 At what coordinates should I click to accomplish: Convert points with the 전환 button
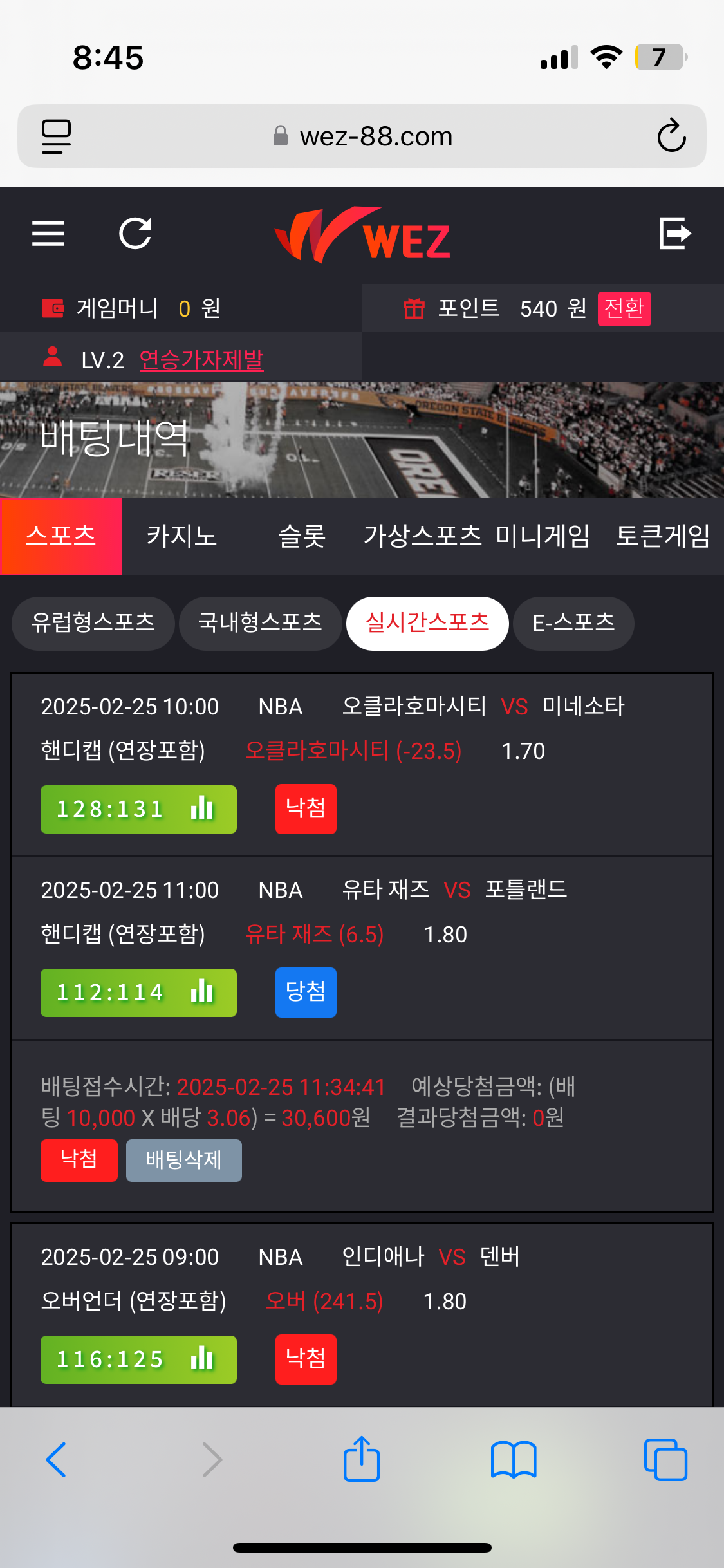tap(624, 309)
